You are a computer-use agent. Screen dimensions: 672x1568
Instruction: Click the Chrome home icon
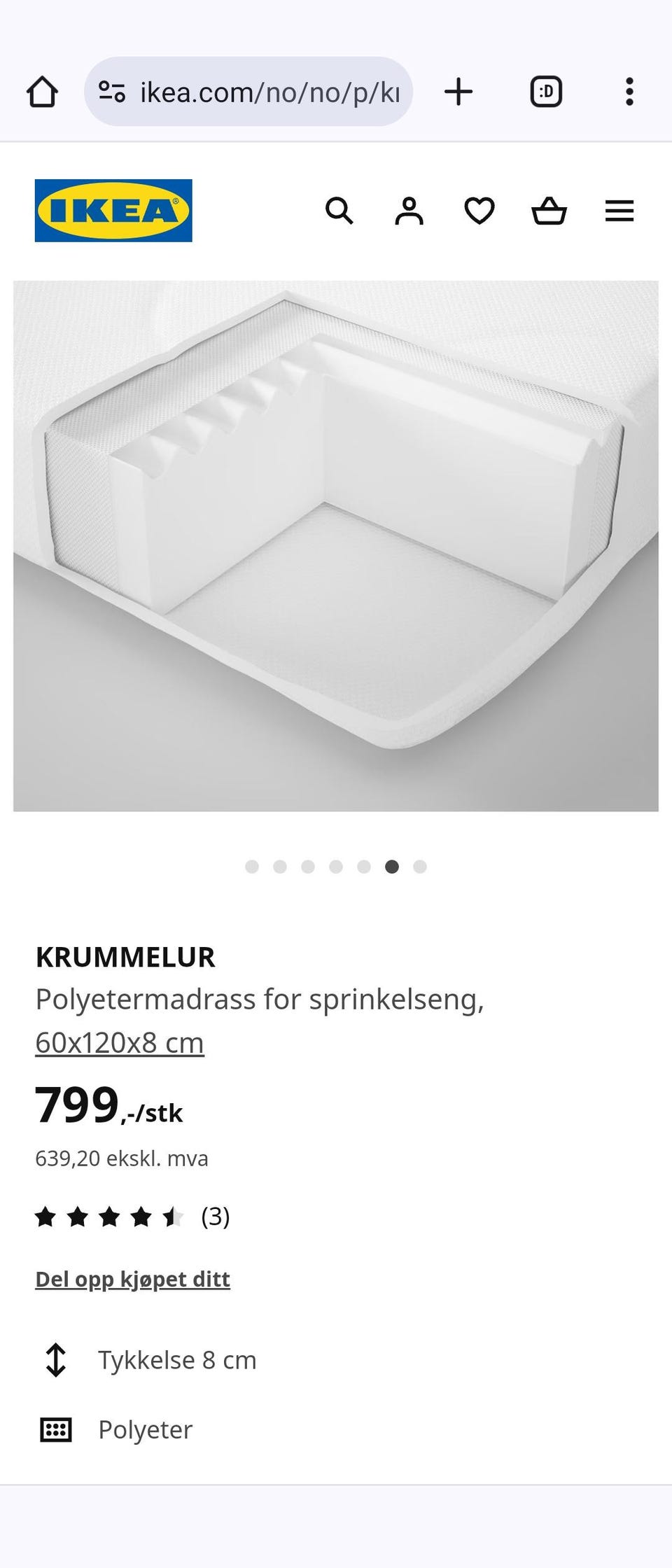tap(42, 91)
